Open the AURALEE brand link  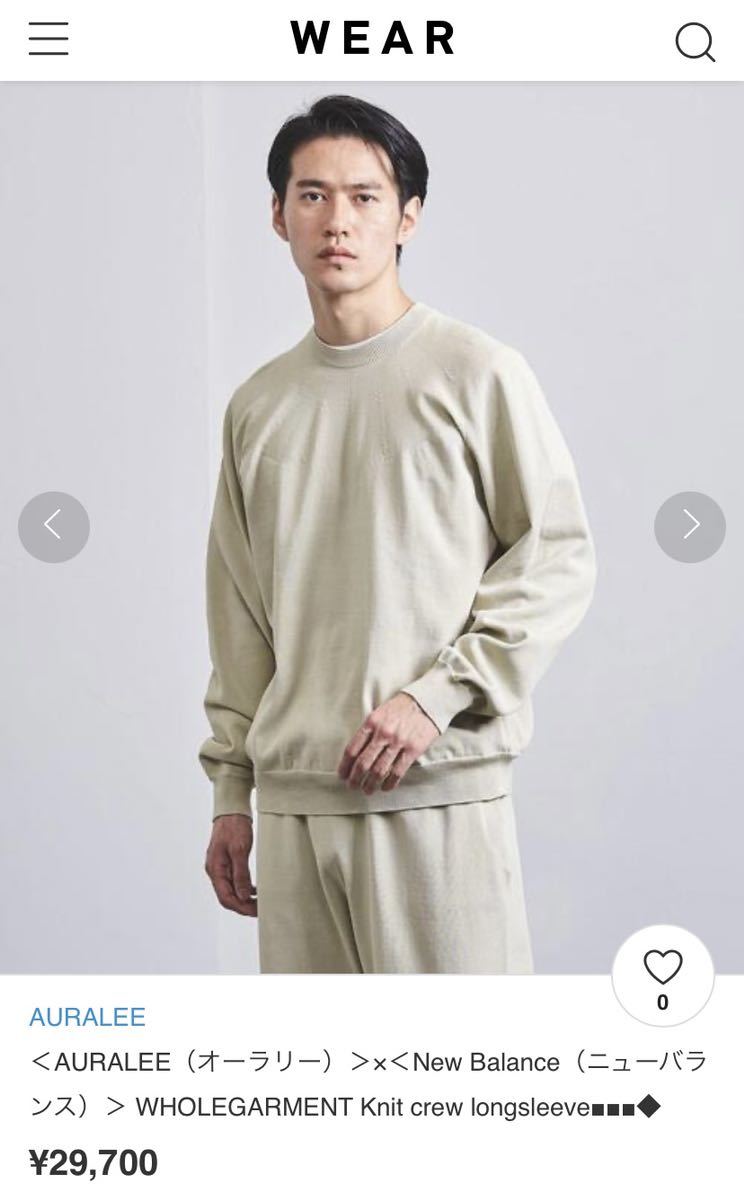point(88,1017)
